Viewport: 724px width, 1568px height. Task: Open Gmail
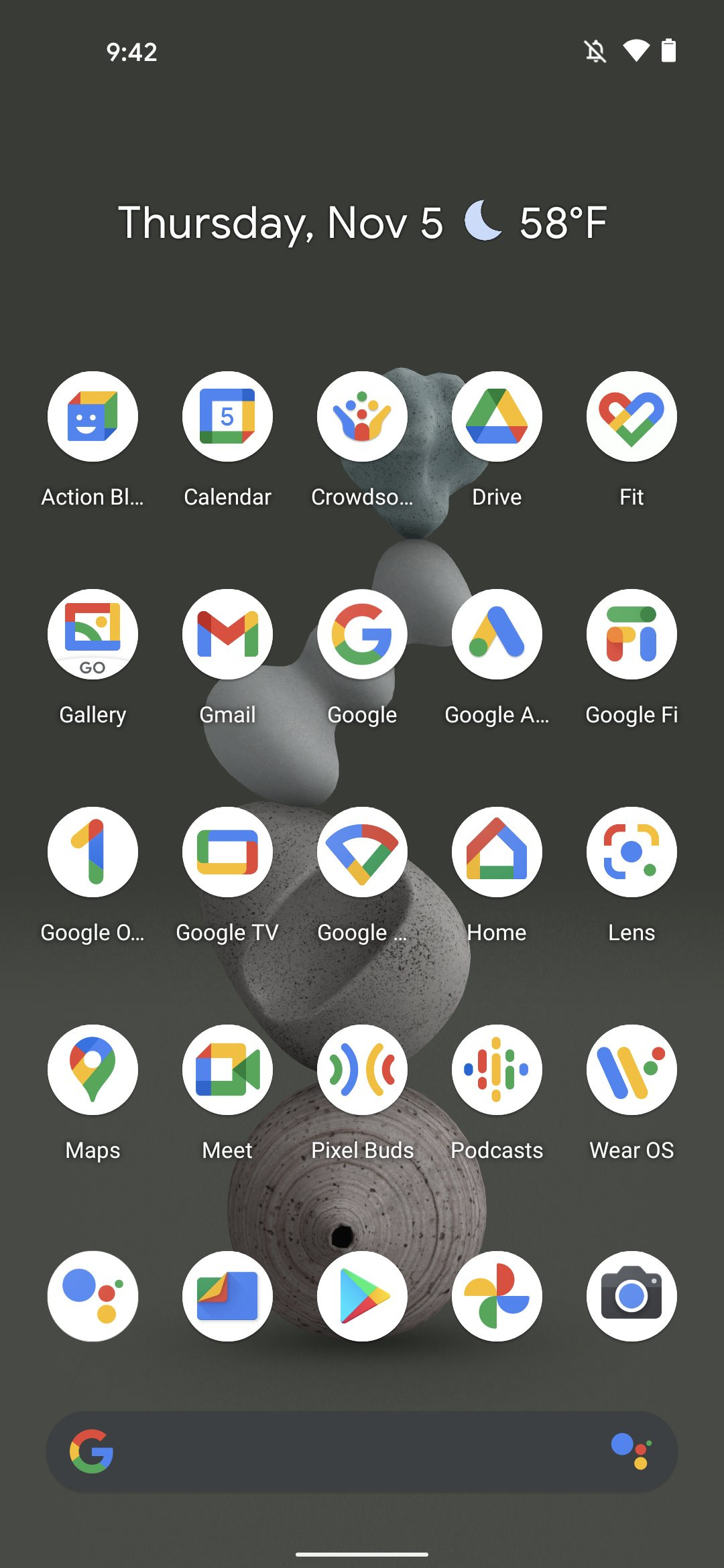[227, 635]
